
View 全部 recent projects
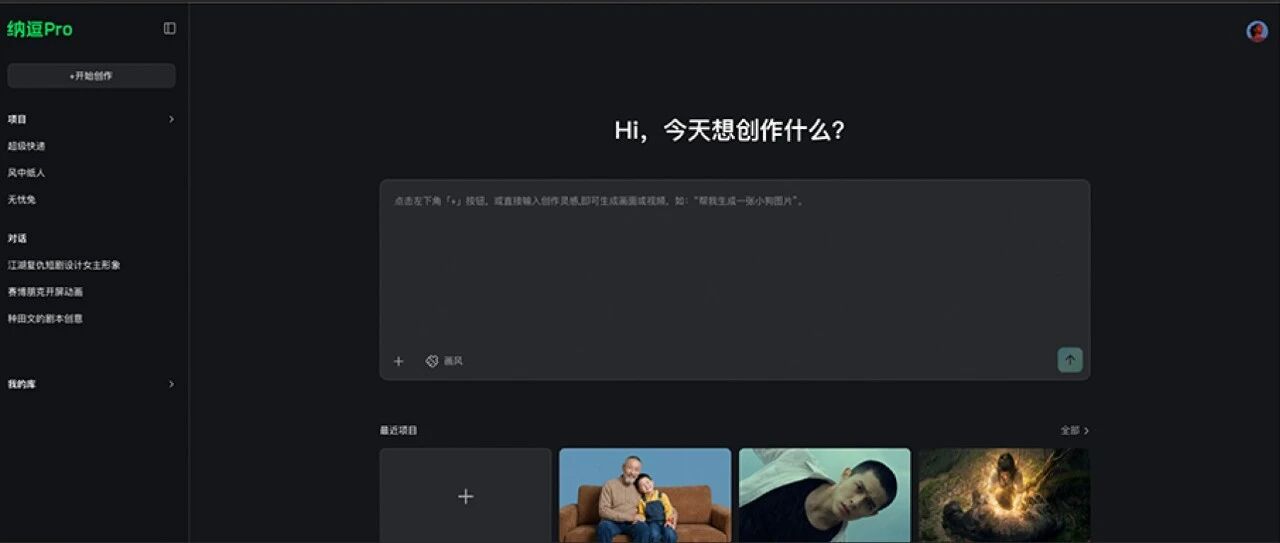[1074, 431]
